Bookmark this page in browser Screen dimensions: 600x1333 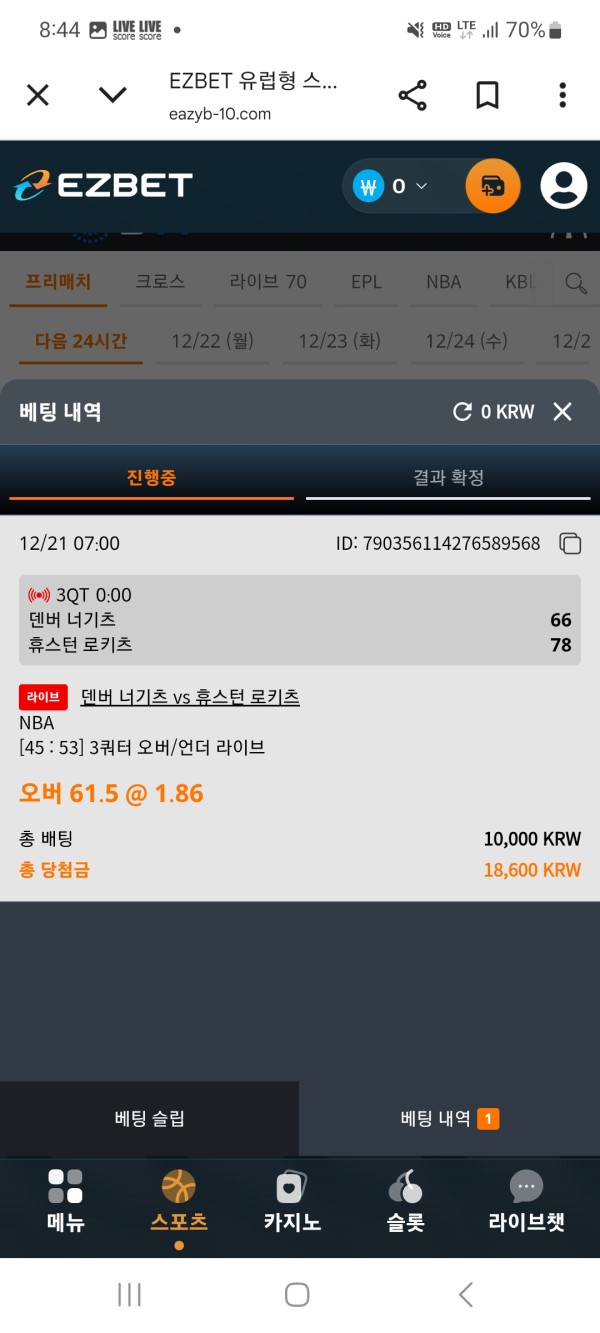[487, 95]
